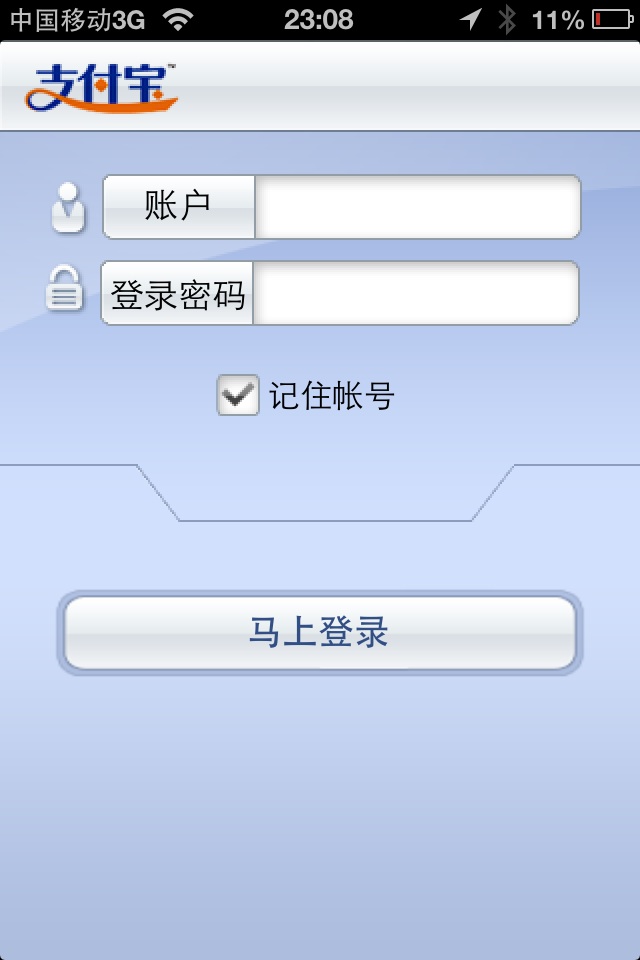The image size is (640, 960).
Task: Focus the 登录密码 password field
Action: pyautogui.click(x=415, y=293)
